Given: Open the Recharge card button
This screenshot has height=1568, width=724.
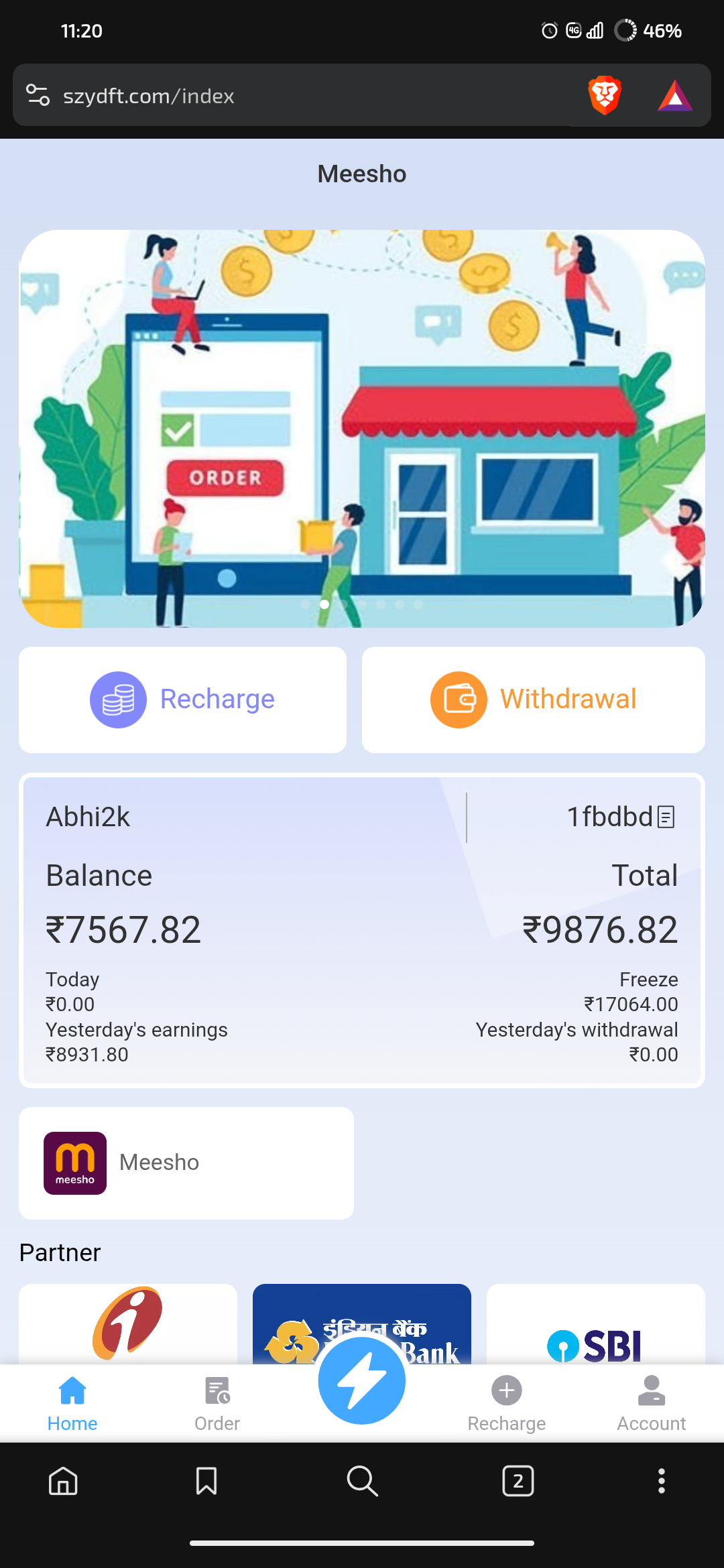Looking at the screenshot, I should tap(182, 700).
